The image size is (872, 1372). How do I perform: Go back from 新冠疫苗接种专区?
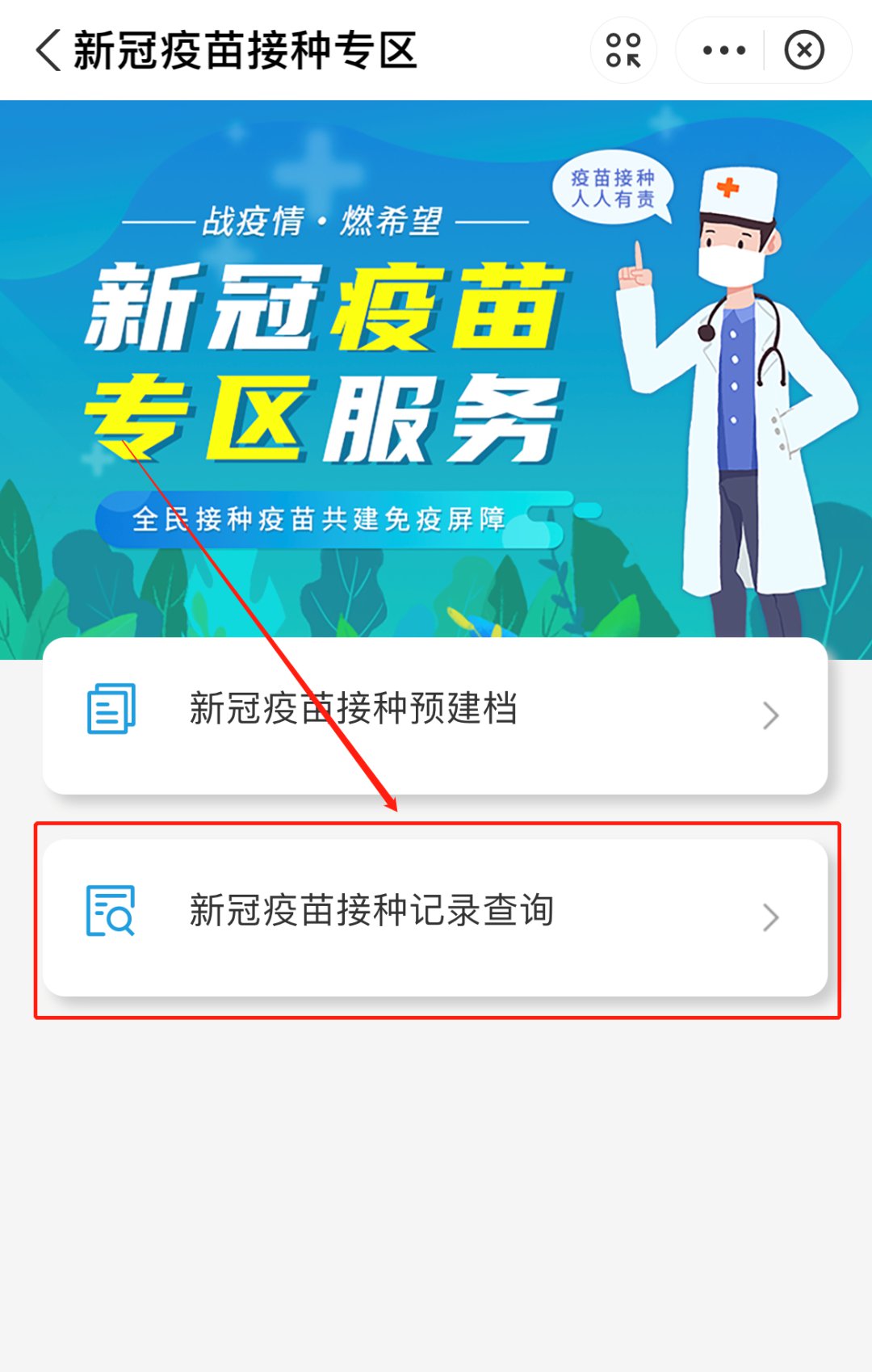(x=48, y=50)
